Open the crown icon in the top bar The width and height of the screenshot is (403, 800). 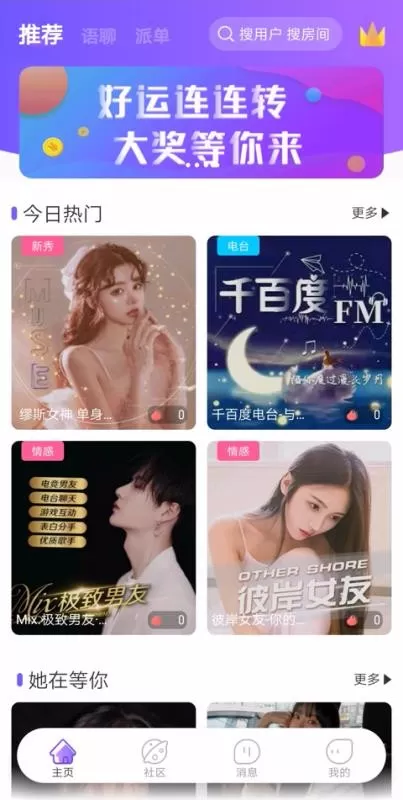pos(372,35)
